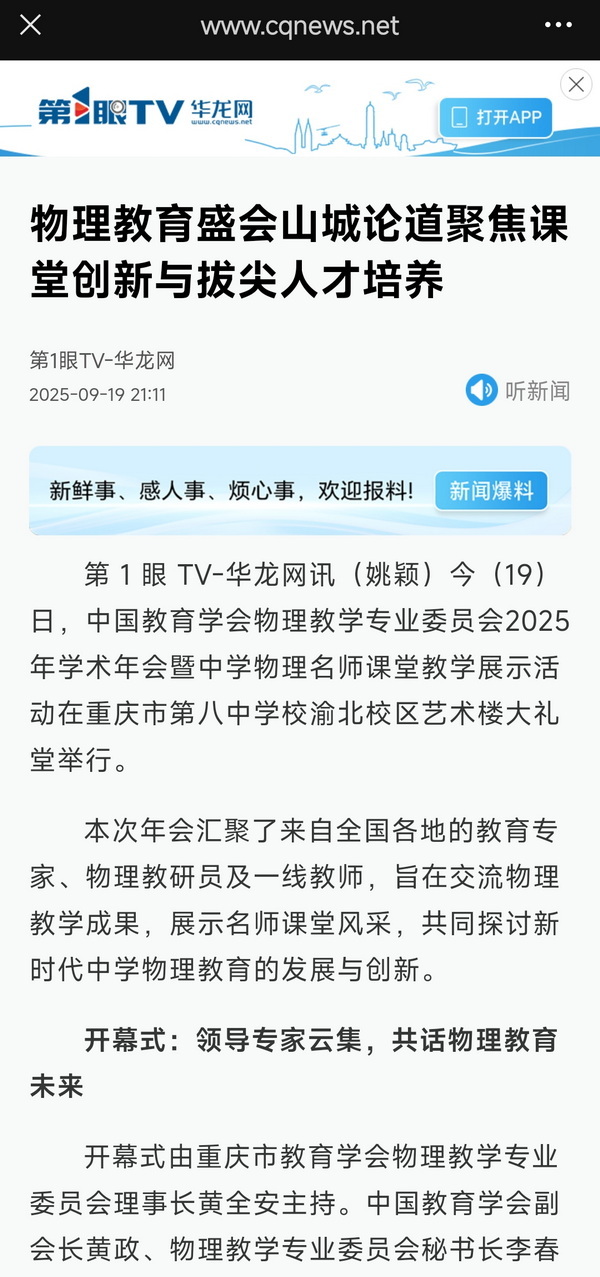Open the 新闻爆料 tip-off button

click(491, 491)
